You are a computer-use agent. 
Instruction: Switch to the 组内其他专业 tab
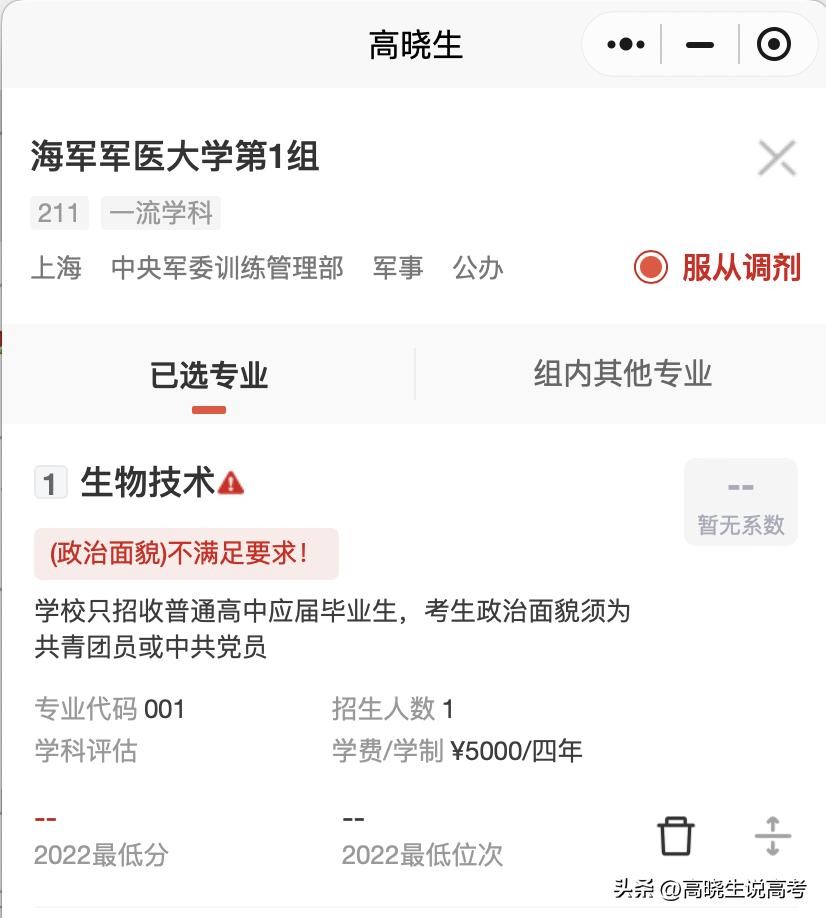[x=622, y=374]
